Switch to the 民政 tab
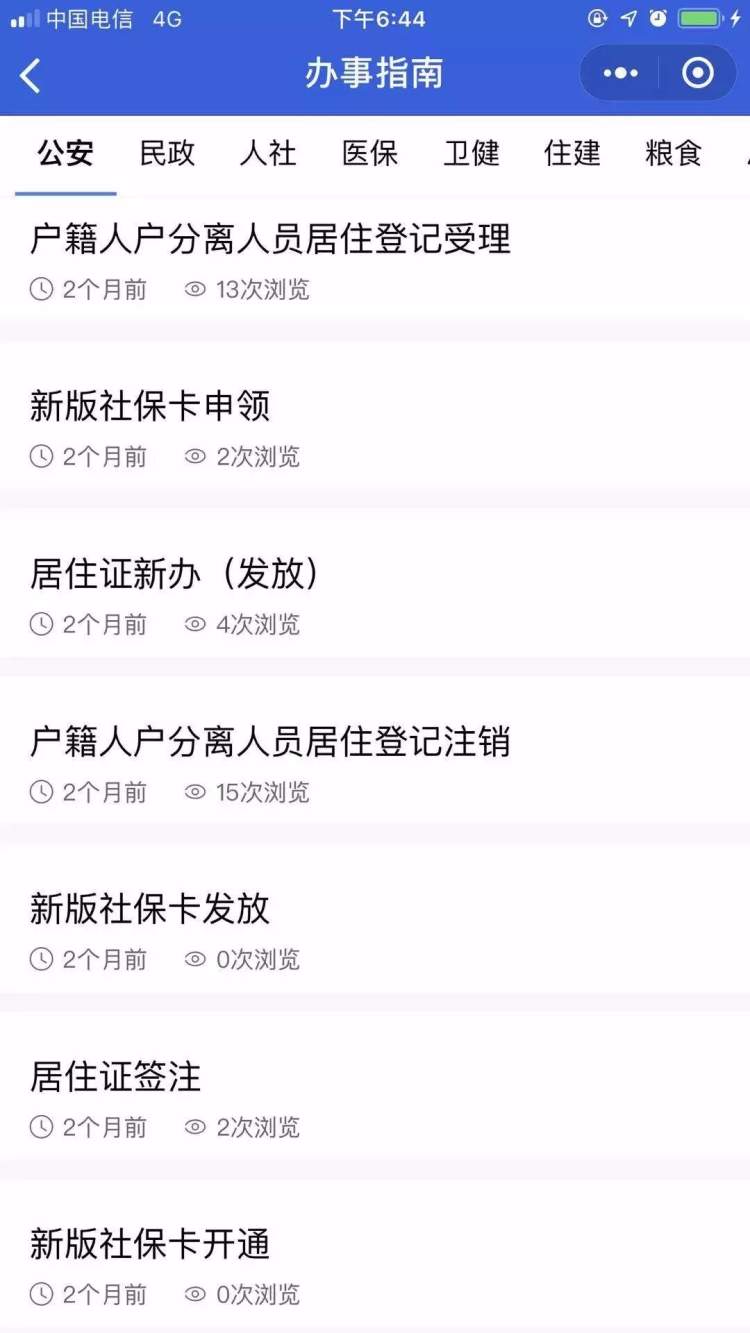The height and width of the screenshot is (1333, 750). [167, 153]
